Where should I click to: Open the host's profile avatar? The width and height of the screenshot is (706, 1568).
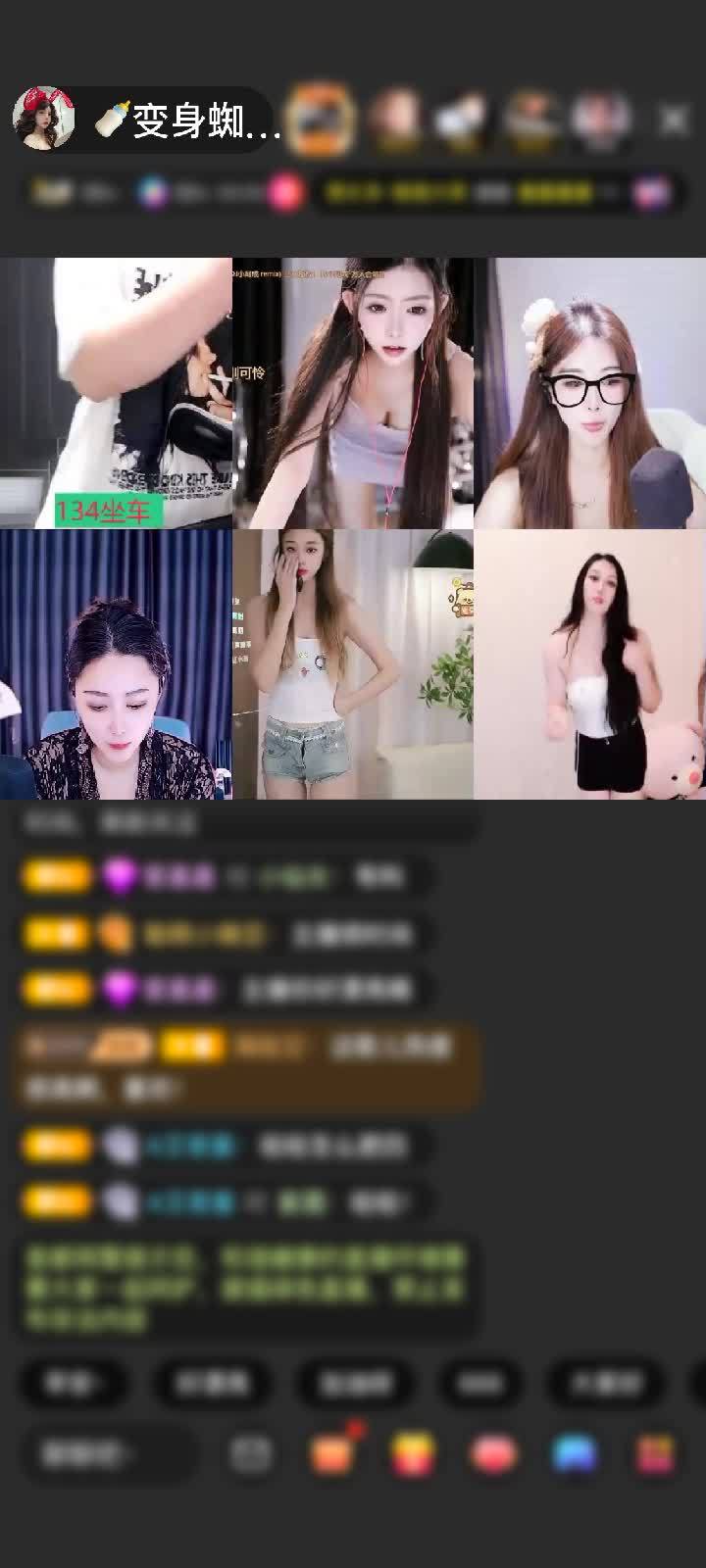pyautogui.click(x=44, y=120)
